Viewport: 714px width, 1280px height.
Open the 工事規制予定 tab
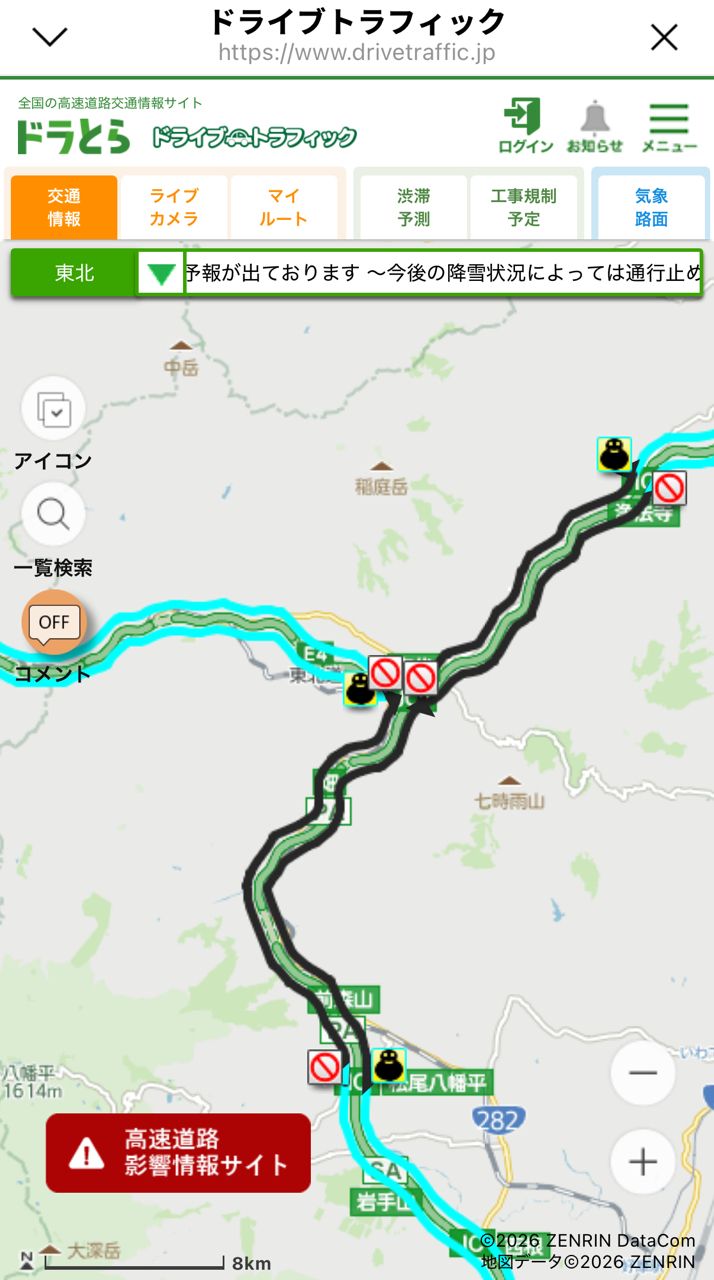click(x=523, y=208)
